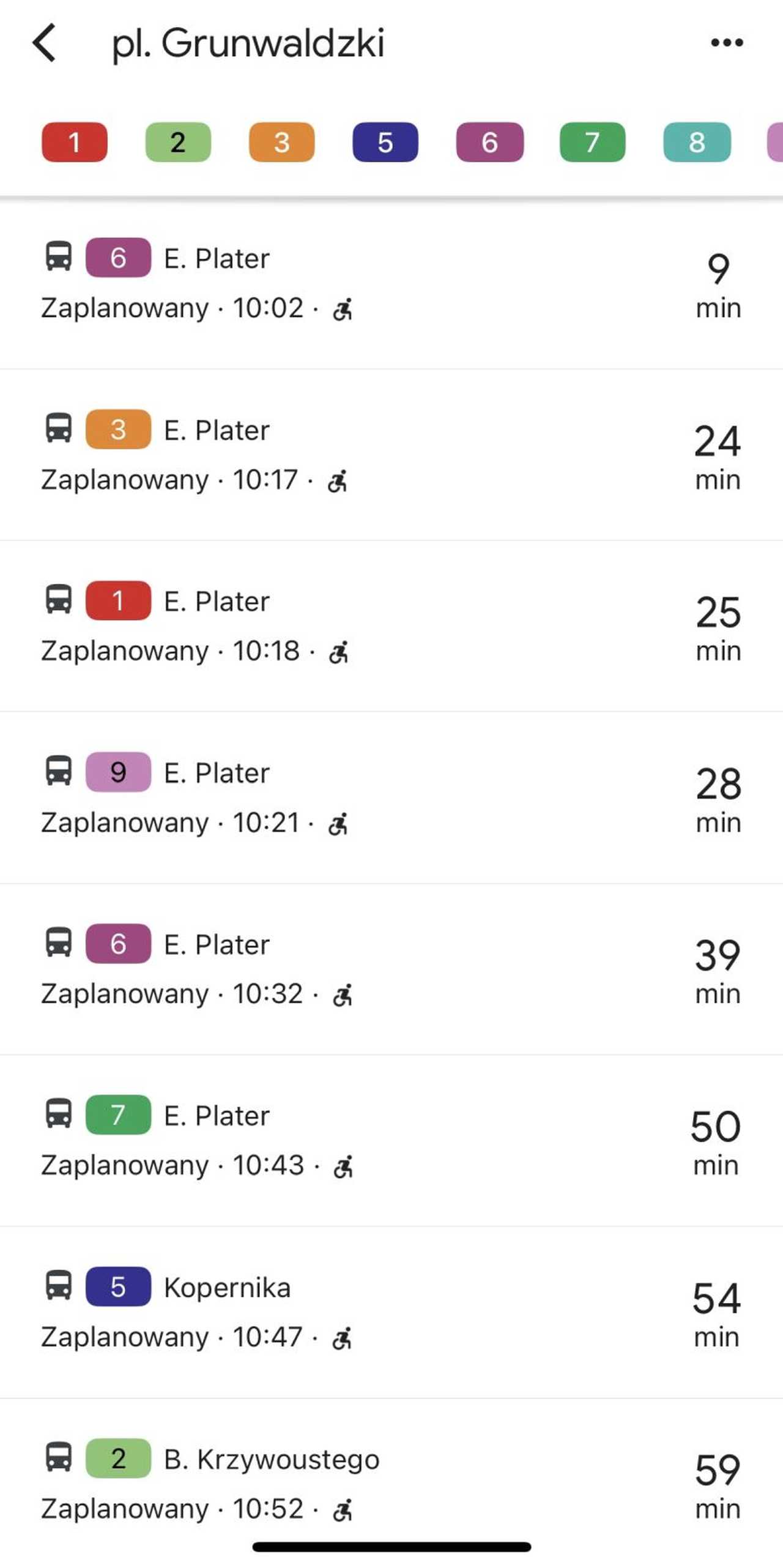Pick the teal line 8 chip

(x=697, y=142)
